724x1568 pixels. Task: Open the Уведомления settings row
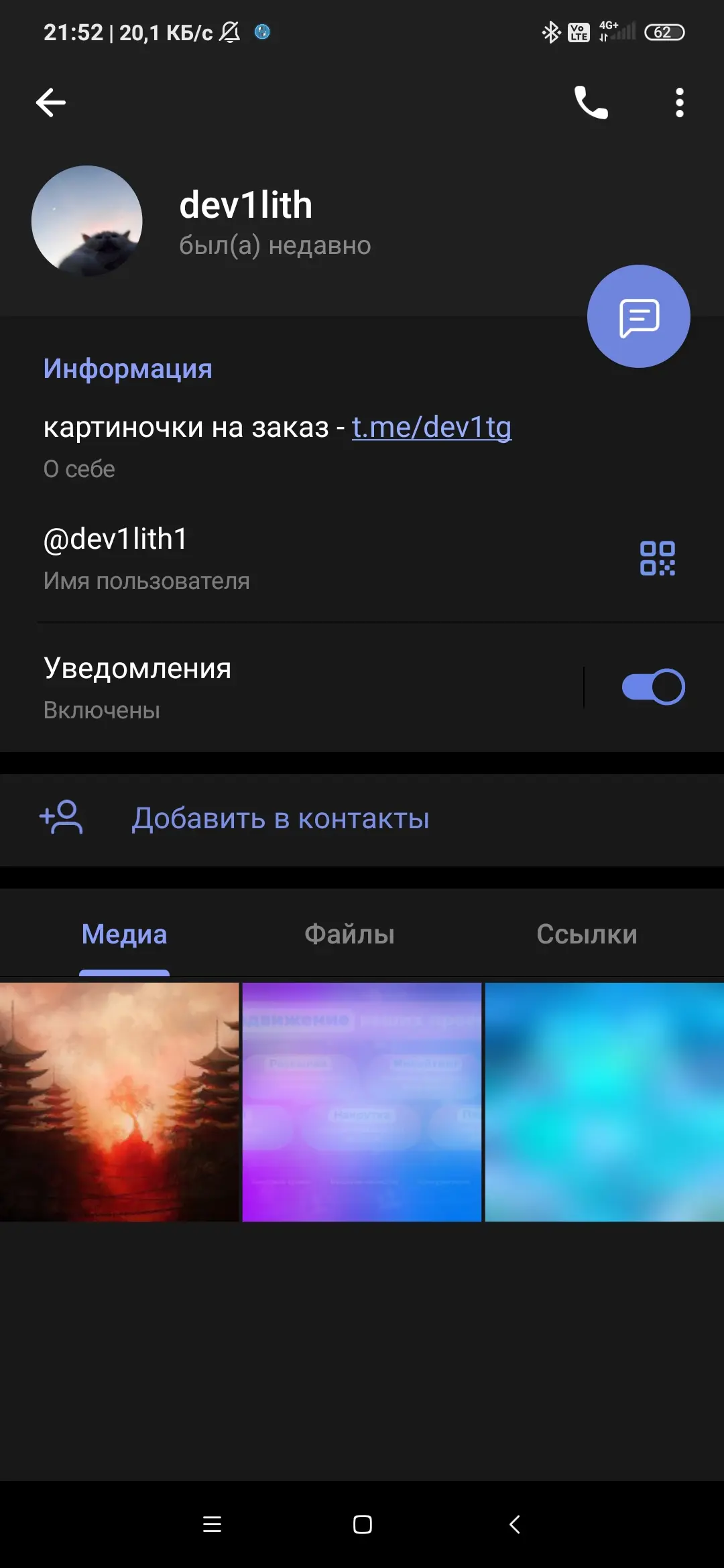268,687
